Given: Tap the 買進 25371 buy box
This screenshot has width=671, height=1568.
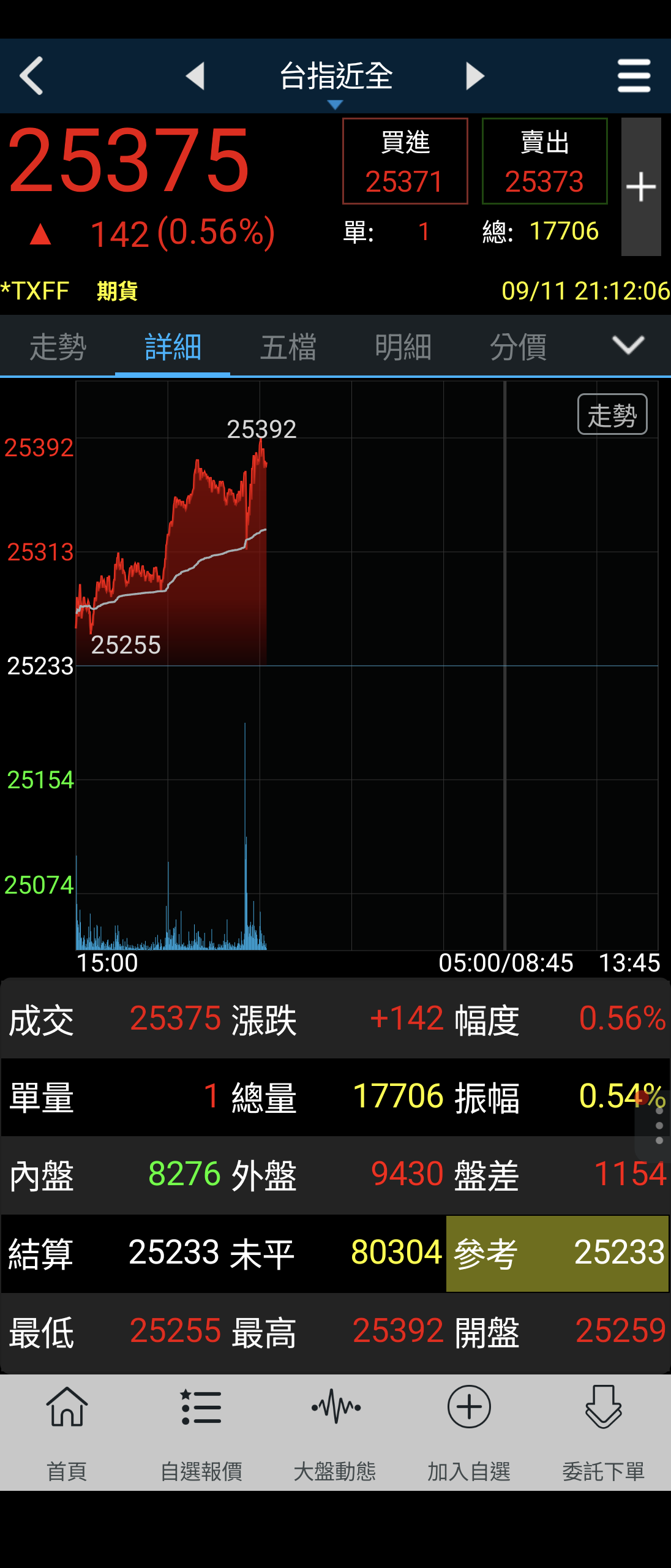Looking at the screenshot, I should (x=405, y=161).
